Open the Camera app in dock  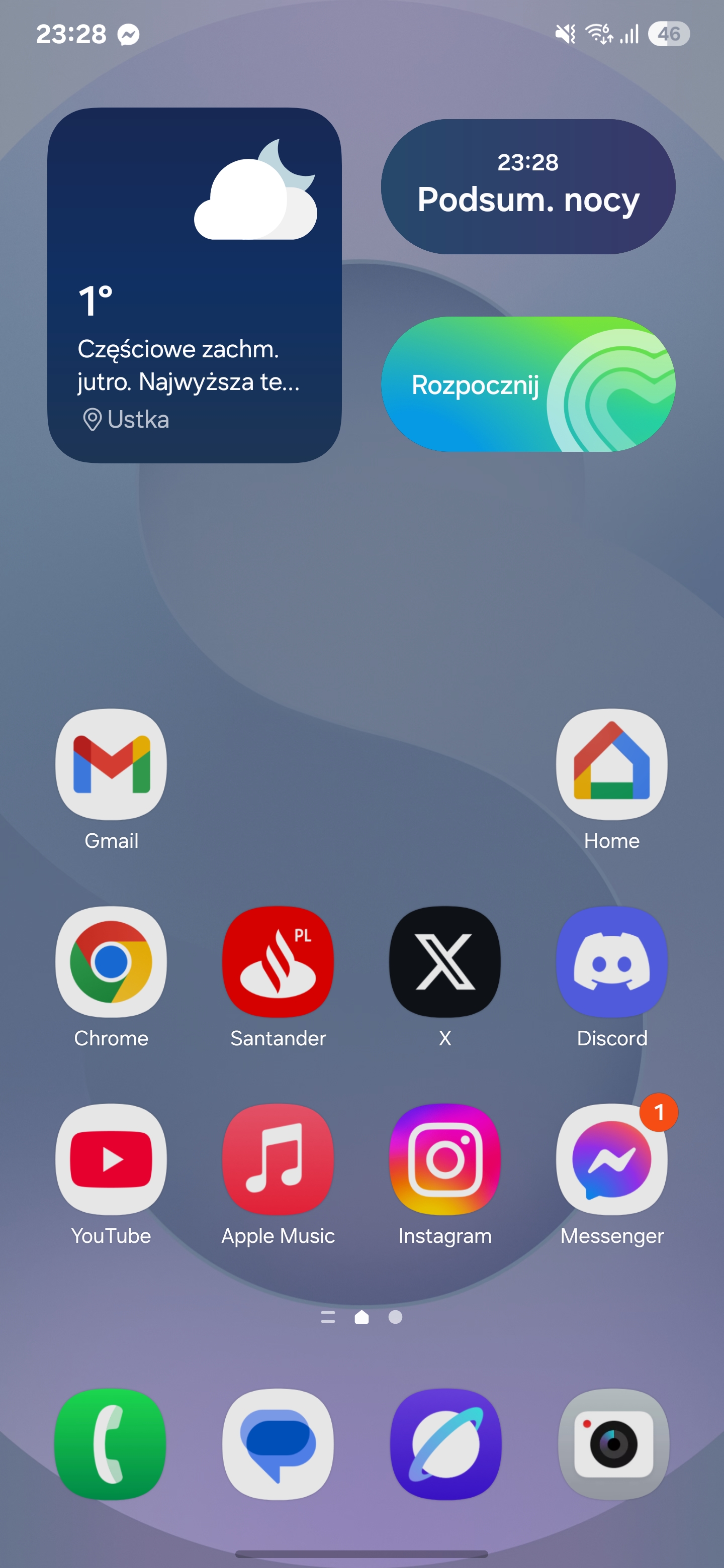point(614,1444)
